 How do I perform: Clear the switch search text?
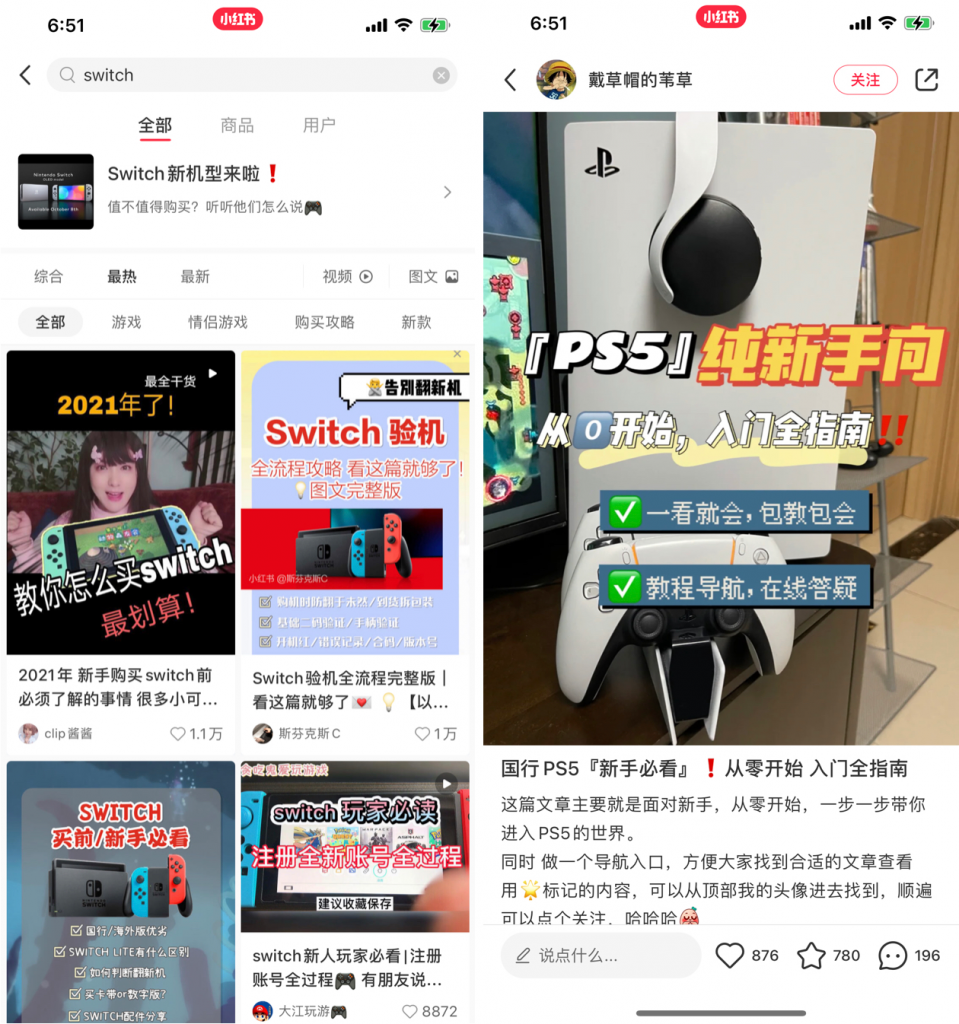[x=441, y=75]
